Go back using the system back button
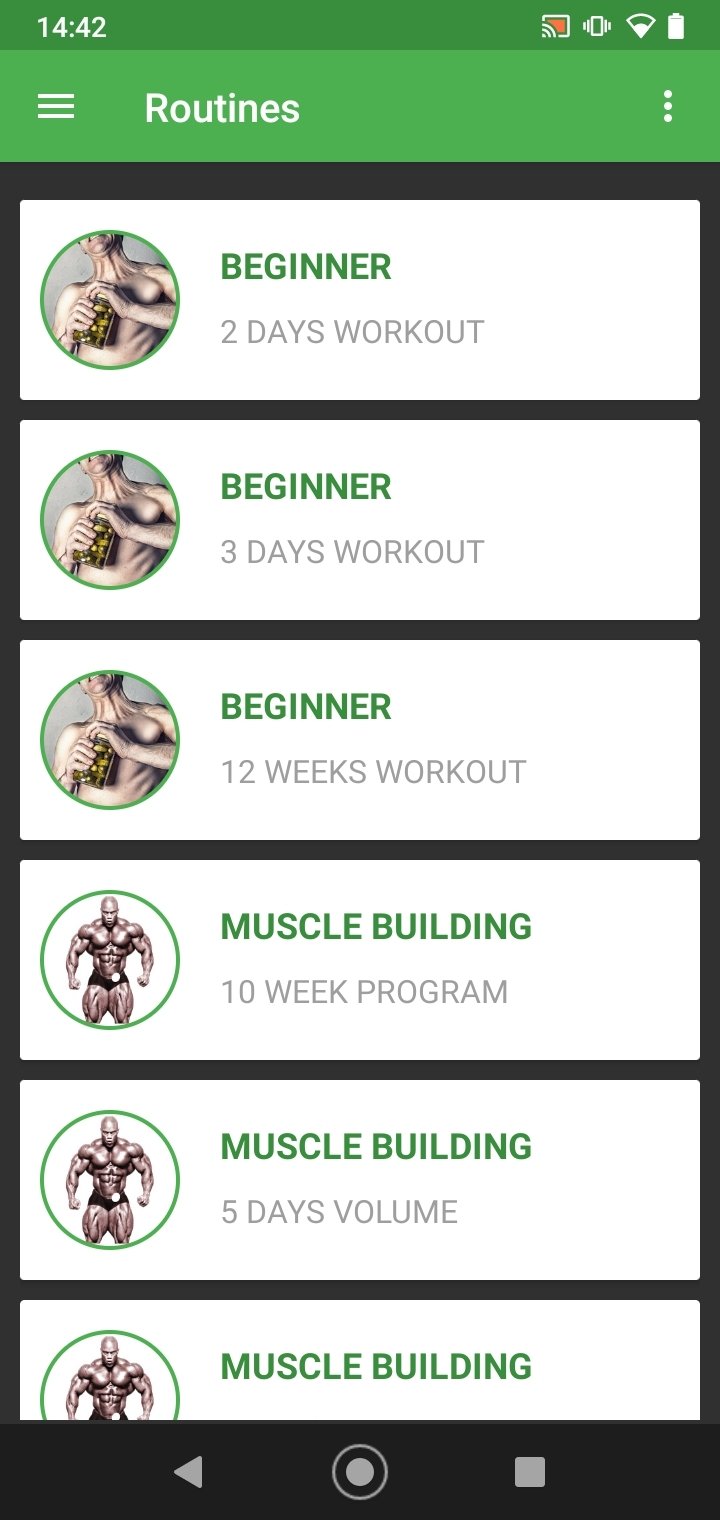720x1520 pixels. tap(188, 1472)
